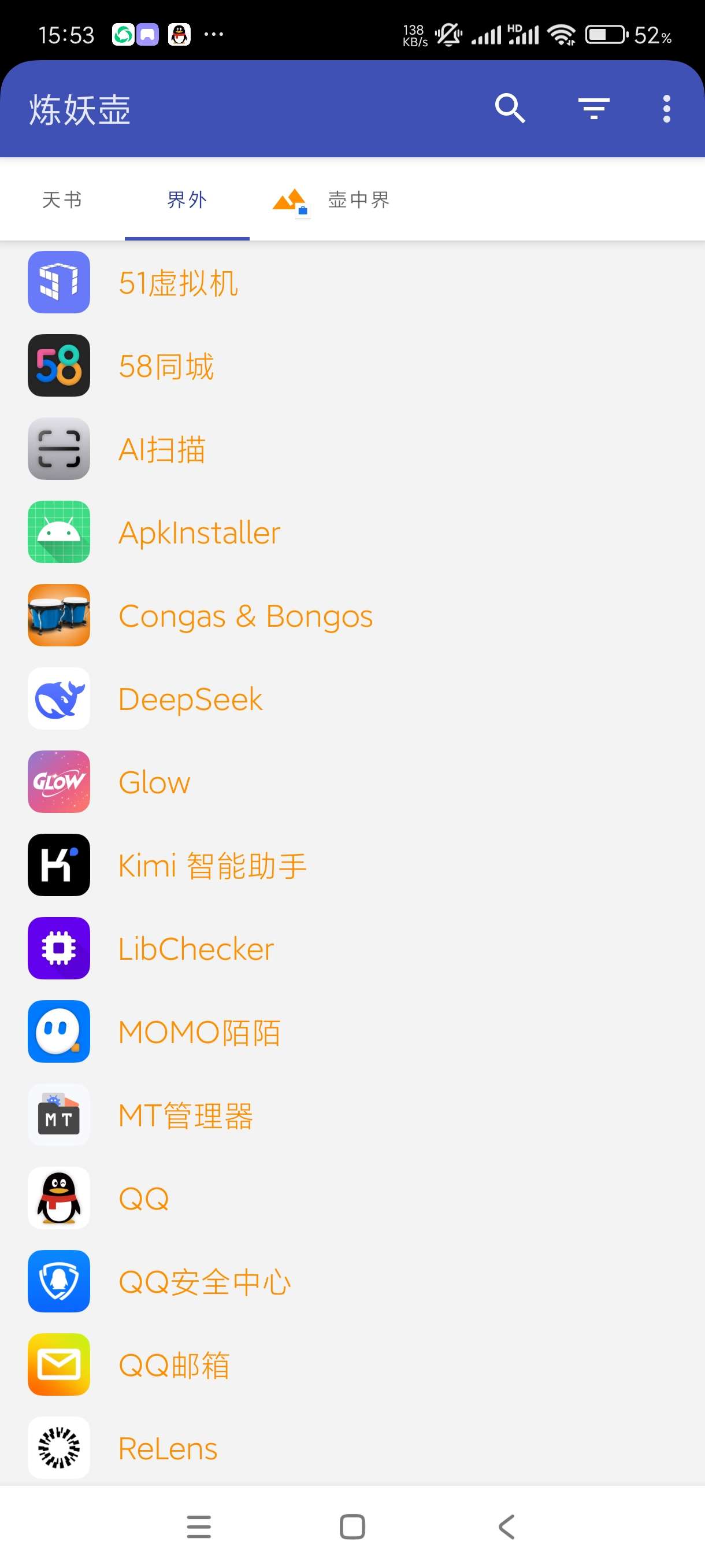Switch to the 壶中界 tab

click(x=359, y=199)
